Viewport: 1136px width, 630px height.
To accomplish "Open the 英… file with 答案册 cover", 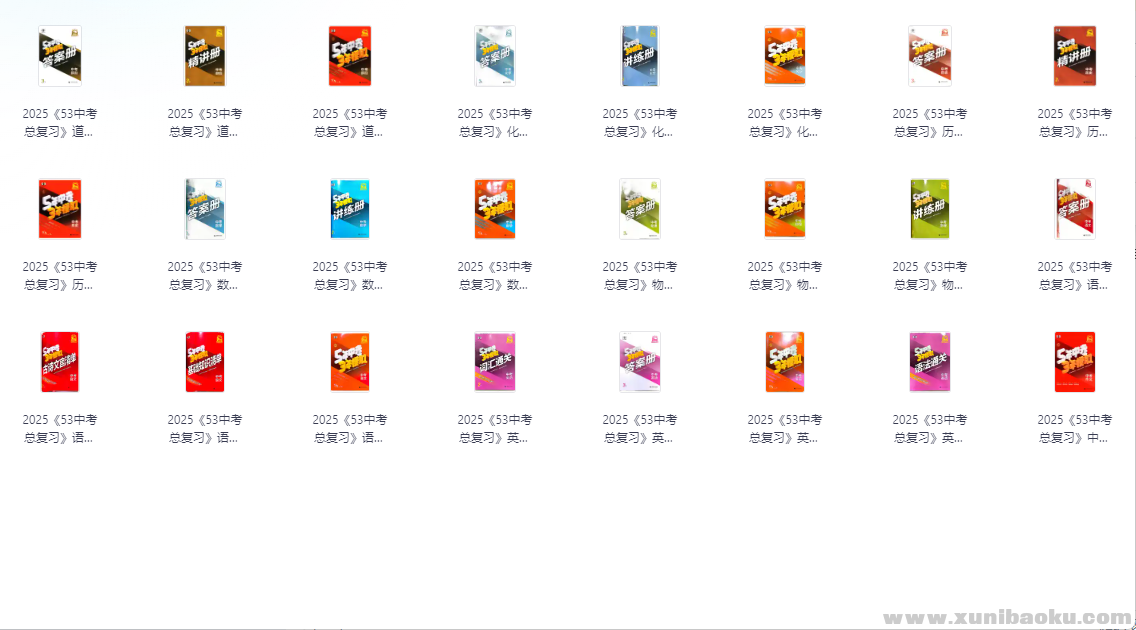I will (640, 362).
